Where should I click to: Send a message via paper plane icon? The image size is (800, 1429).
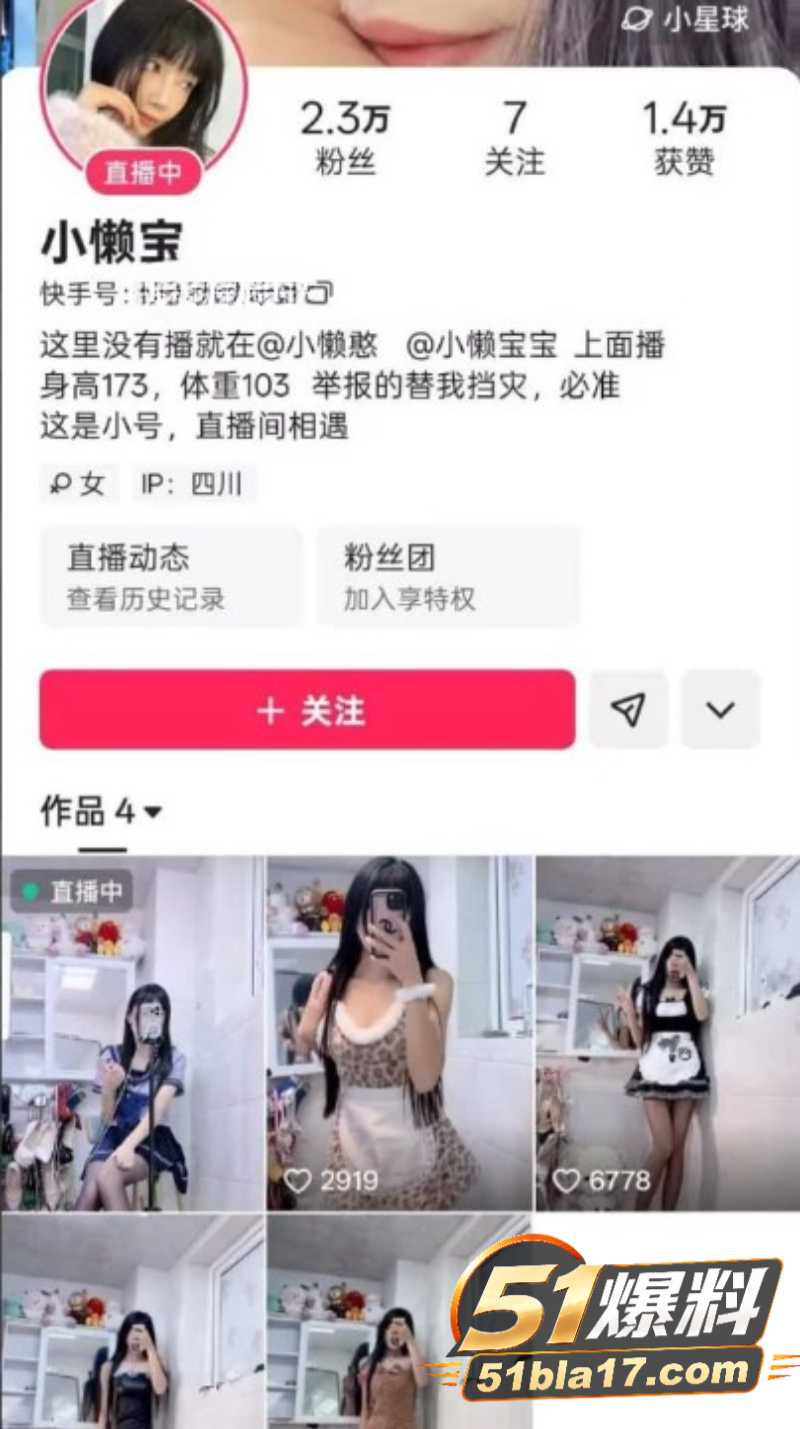[628, 710]
